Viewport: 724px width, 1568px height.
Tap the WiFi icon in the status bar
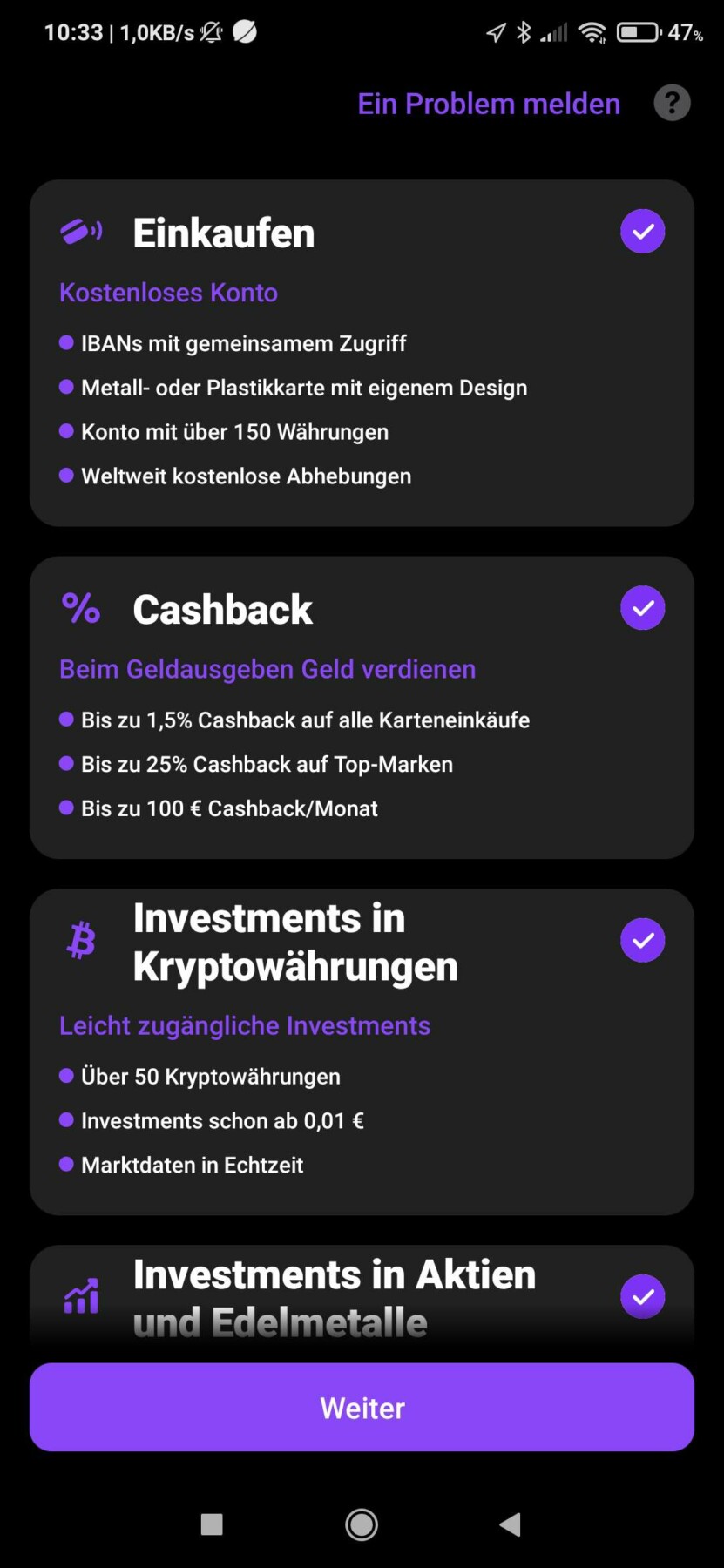[x=593, y=31]
